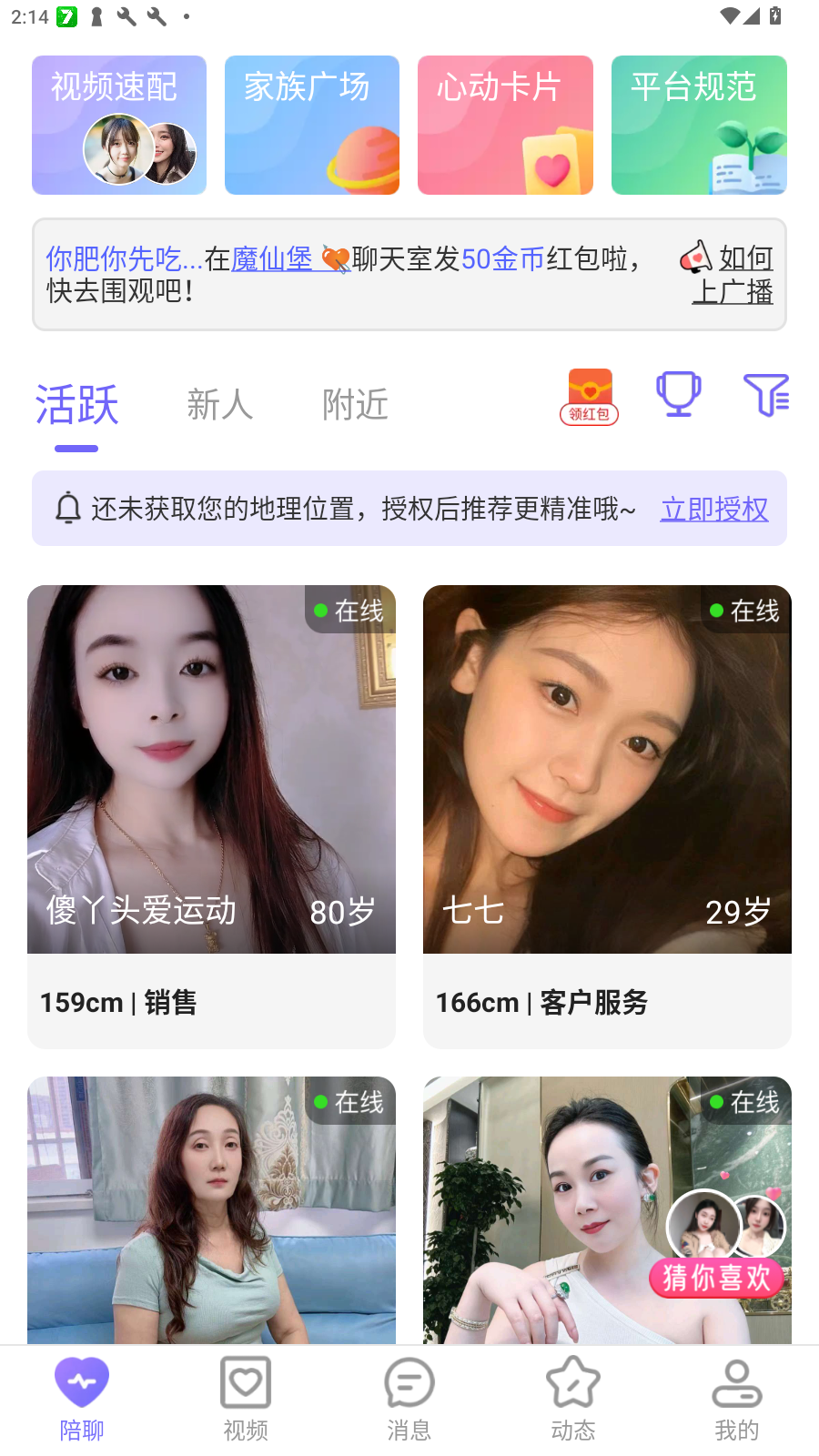Switch to the 附近 tab
Viewport: 819px width, 1456px height.
tap(355, 404)
